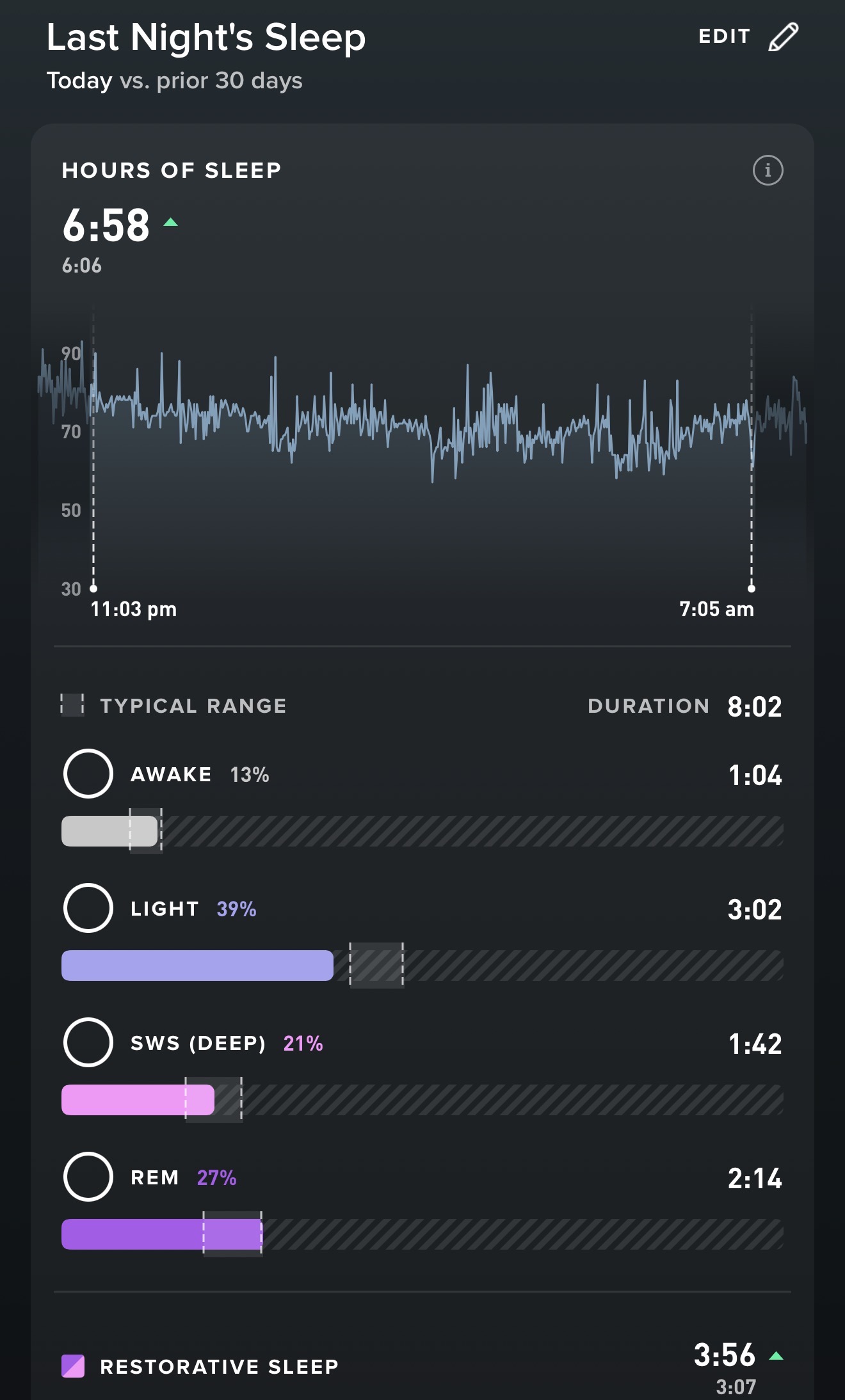The width and height of the screenshot is (845, 1400).
Task: Select the REM stage circle
Action: tap(88, 1177)
